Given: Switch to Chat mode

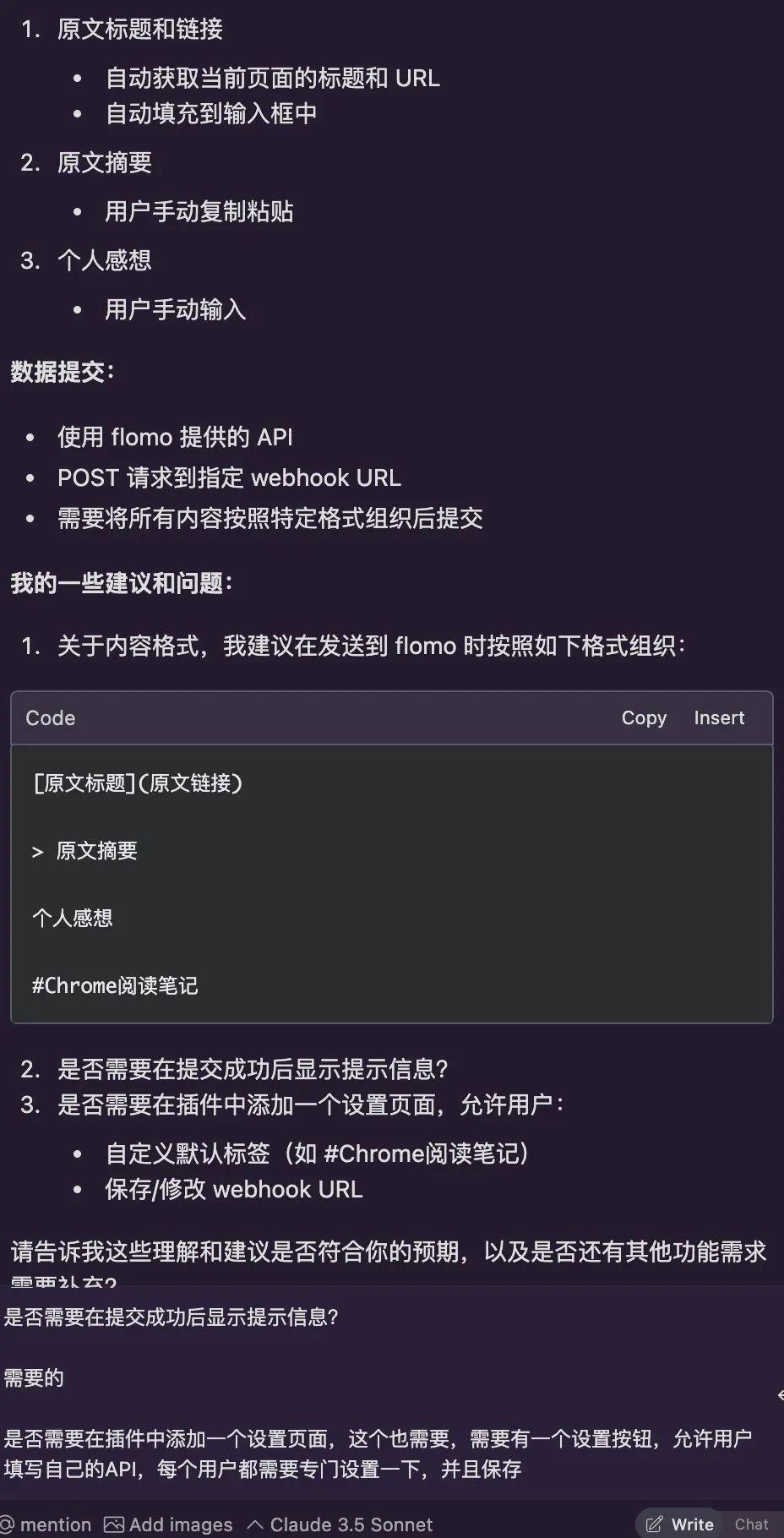Looking at the screenshot, I should (751, 1524).
